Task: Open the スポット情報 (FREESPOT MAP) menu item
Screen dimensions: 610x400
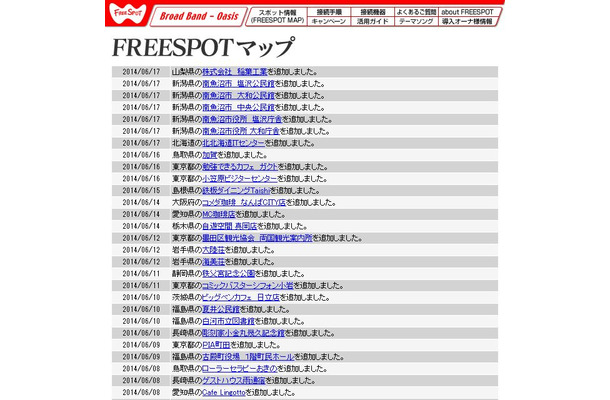Action: point(276,15)
